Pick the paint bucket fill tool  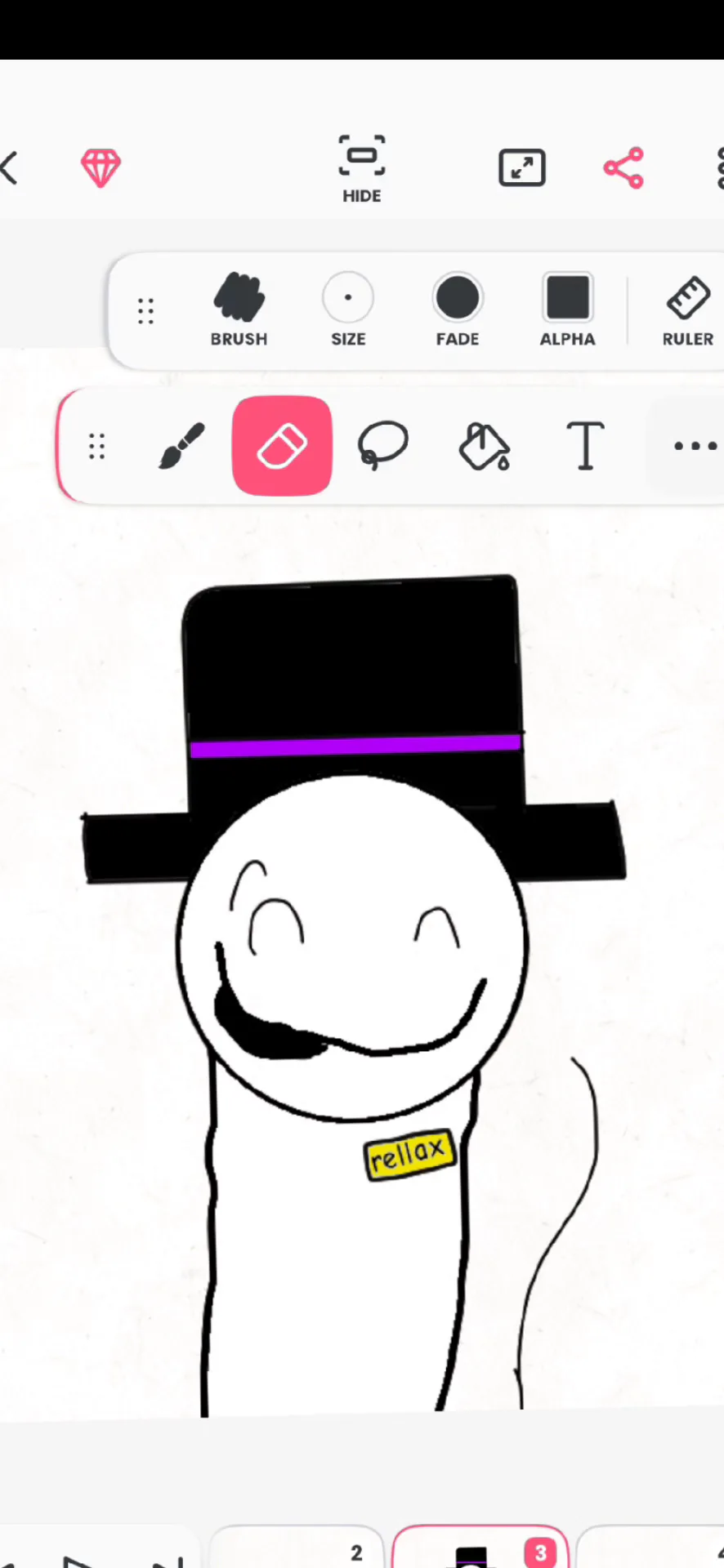(x=484, y=446)
